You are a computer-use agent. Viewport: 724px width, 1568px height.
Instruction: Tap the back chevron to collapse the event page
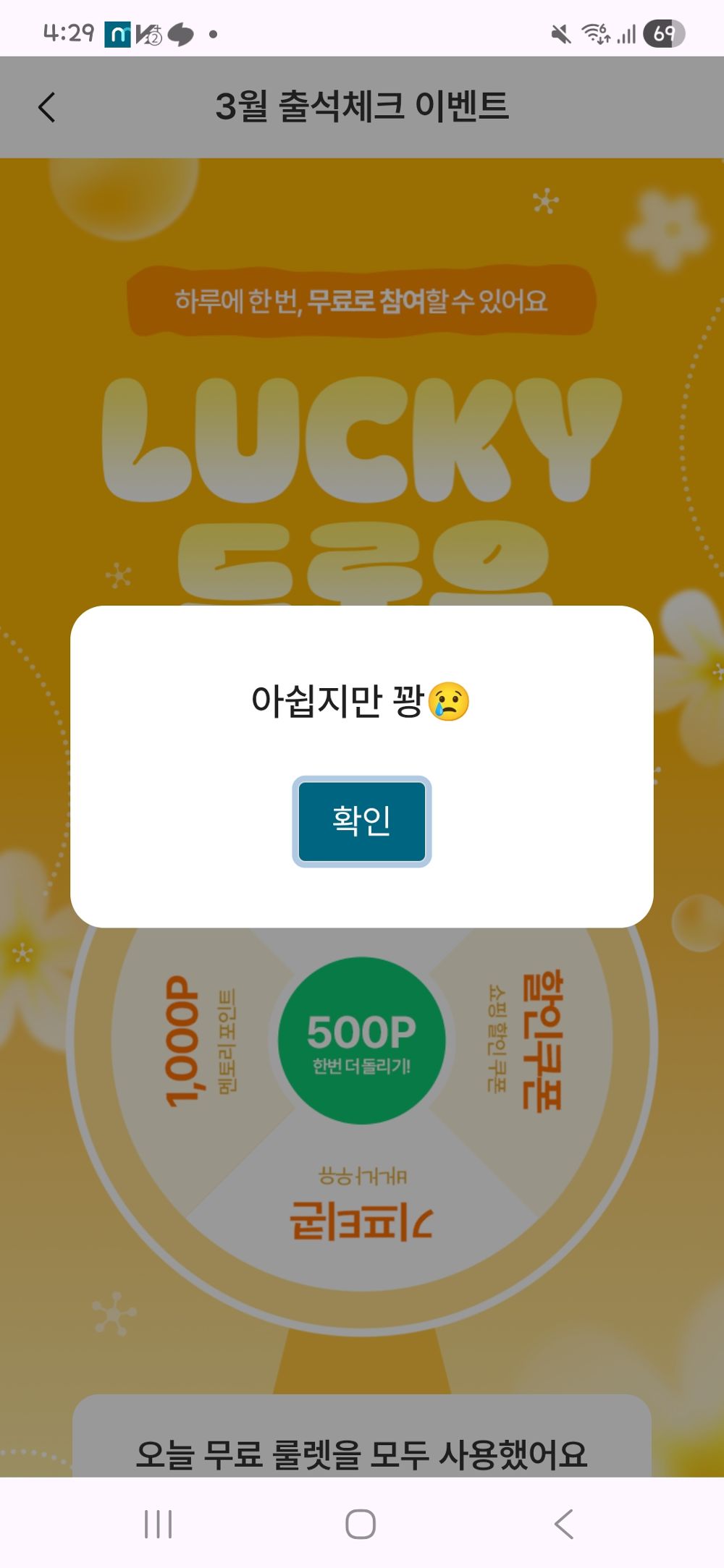46,106
